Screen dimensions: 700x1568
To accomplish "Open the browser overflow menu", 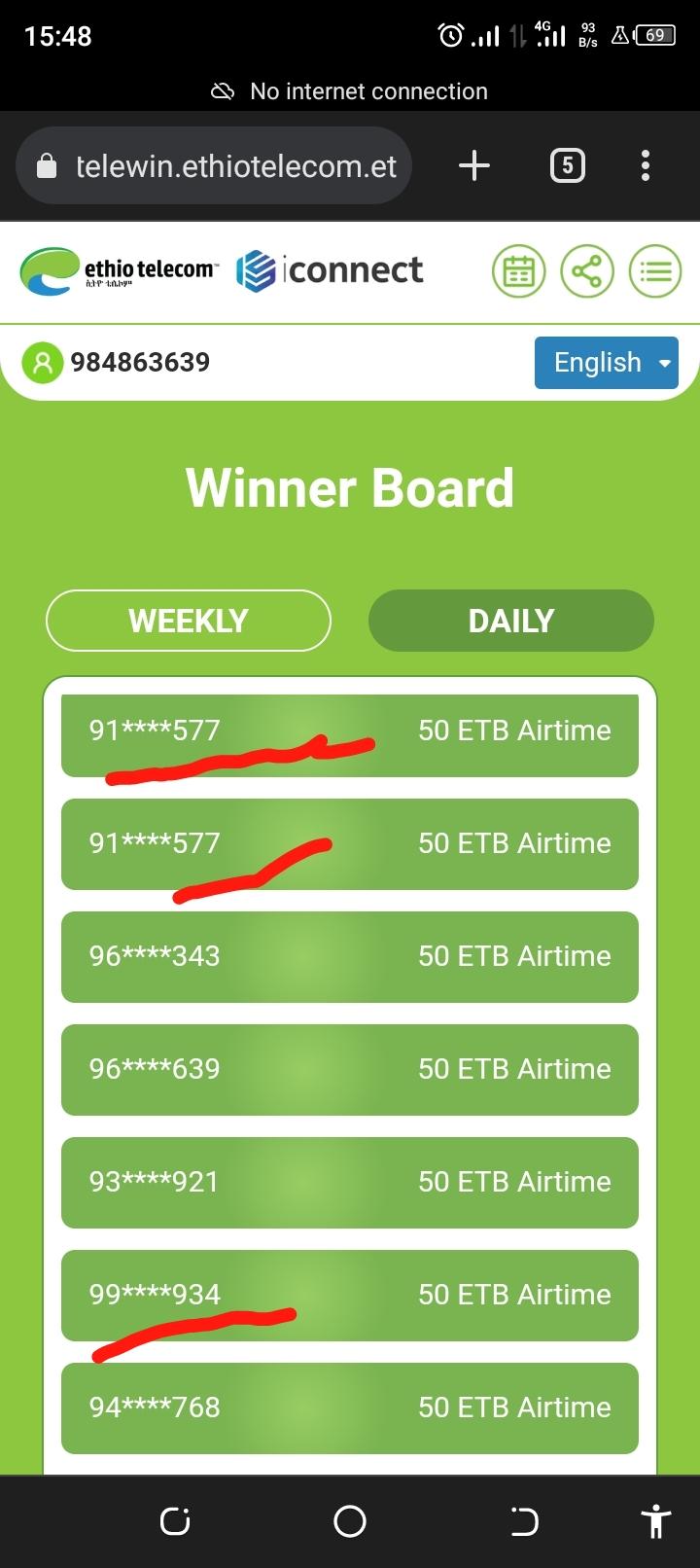I will [646, 166].
